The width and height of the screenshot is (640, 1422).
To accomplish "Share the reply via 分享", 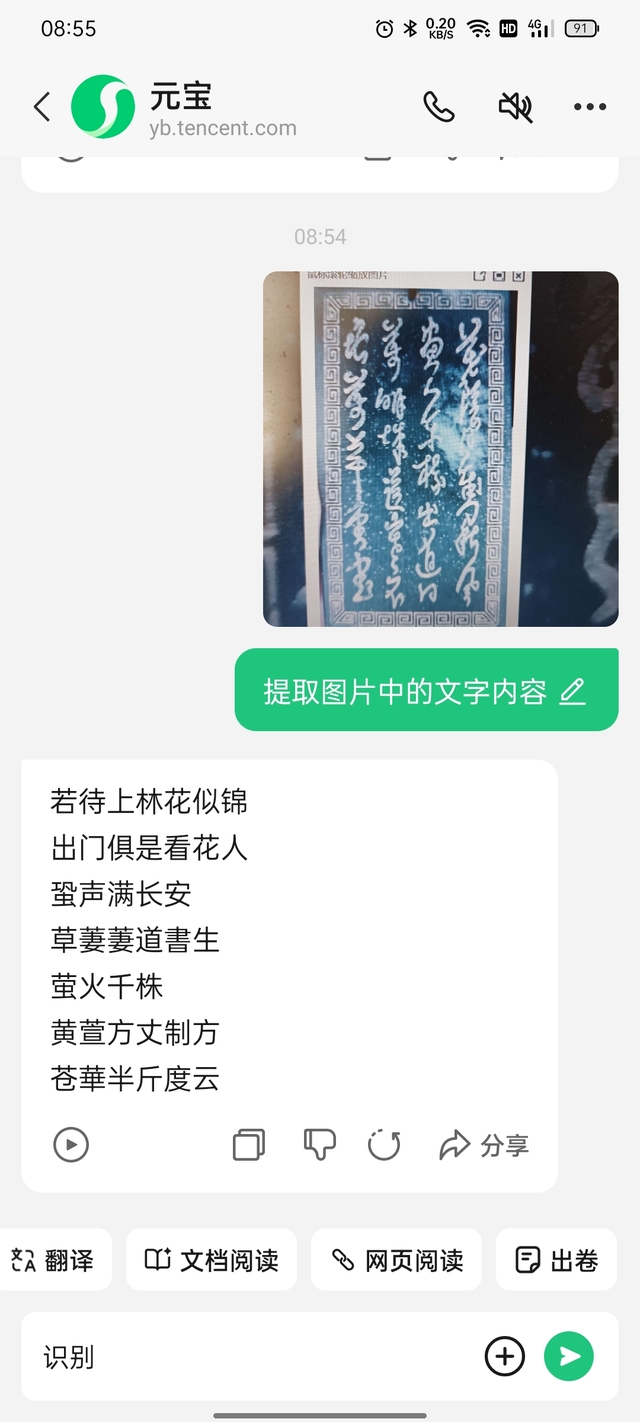I will pos(485,1145).
